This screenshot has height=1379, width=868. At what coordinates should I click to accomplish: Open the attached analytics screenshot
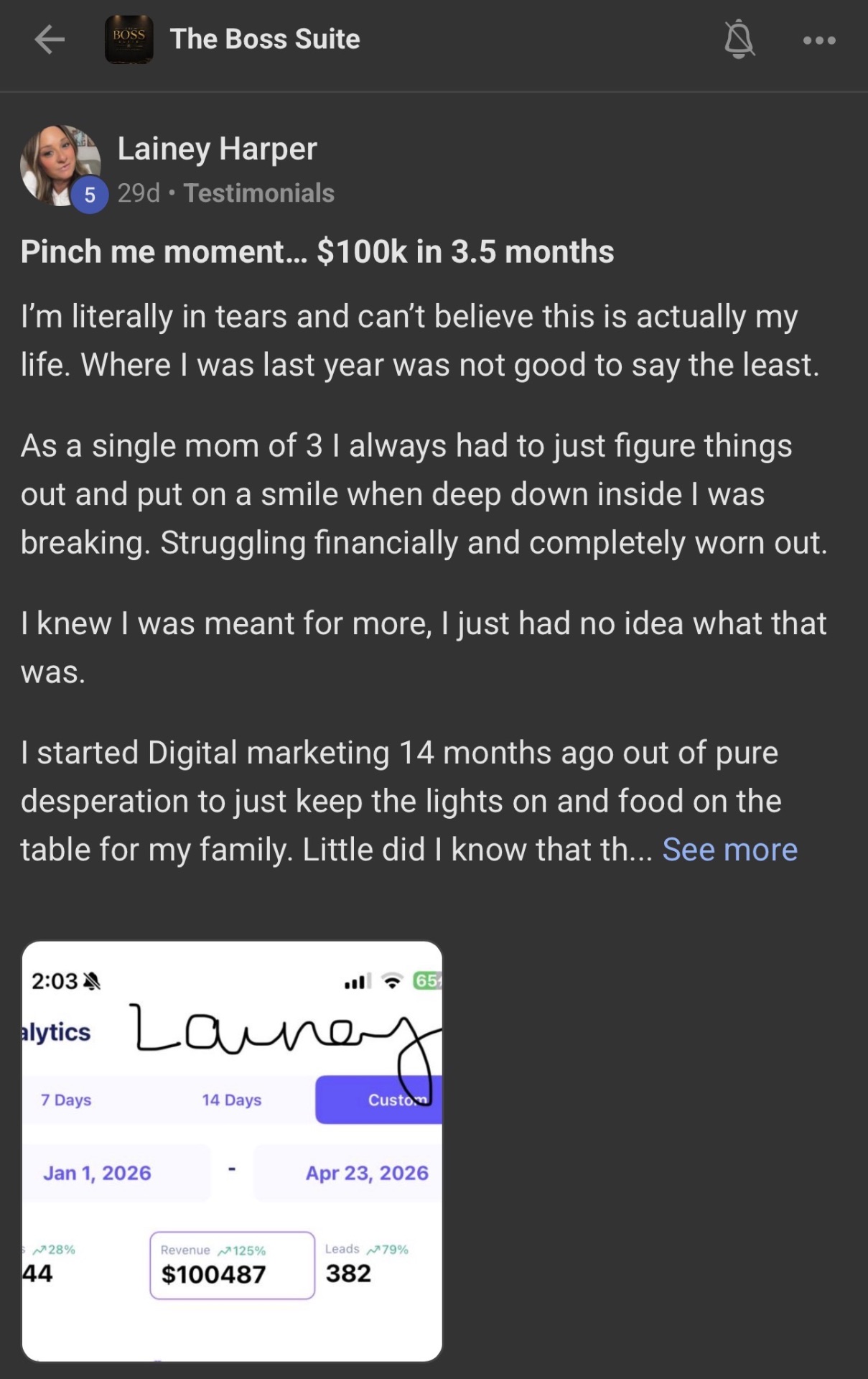coord(232,1151)
